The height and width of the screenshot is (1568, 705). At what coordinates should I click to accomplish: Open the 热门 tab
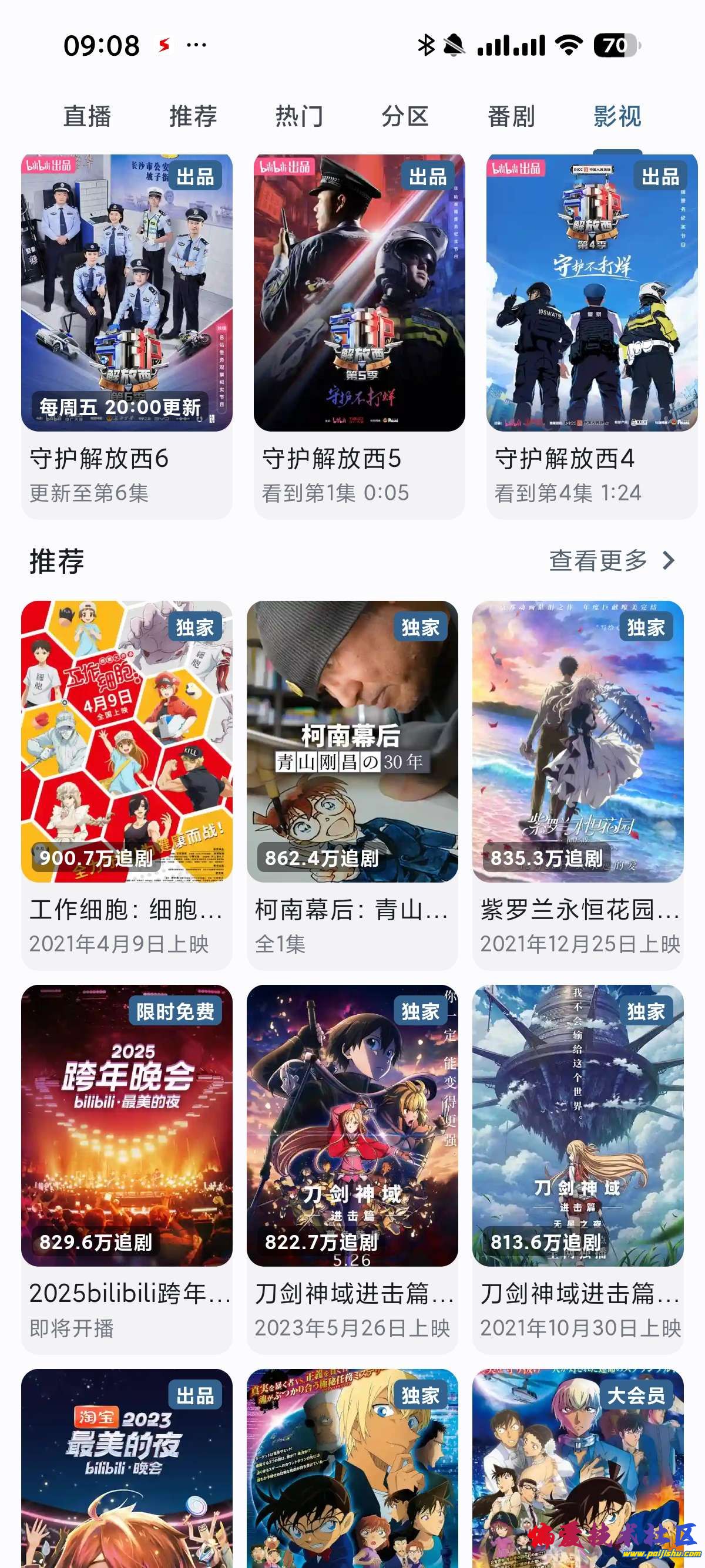[299, 116]
